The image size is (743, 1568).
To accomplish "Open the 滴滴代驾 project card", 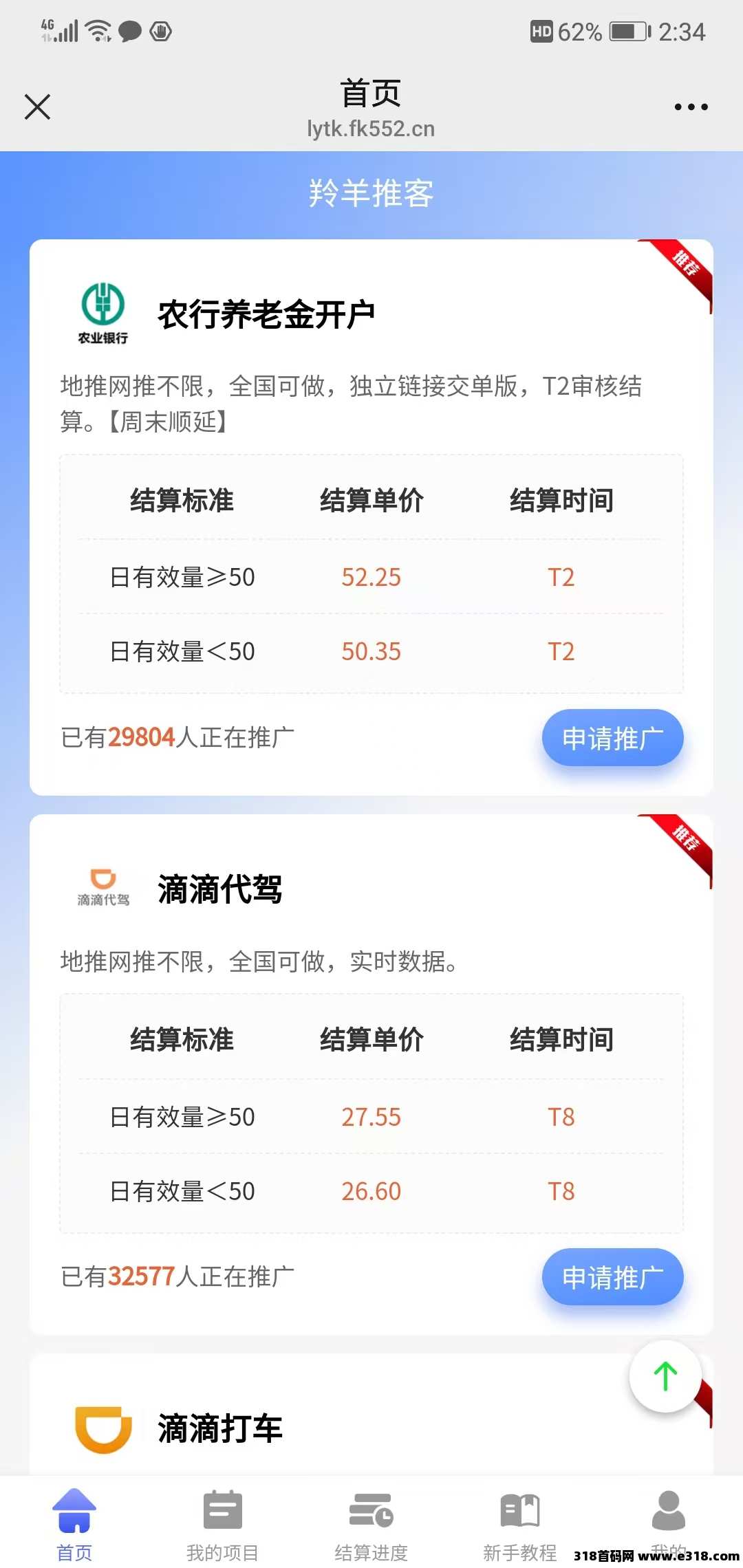I will [220, 889].
